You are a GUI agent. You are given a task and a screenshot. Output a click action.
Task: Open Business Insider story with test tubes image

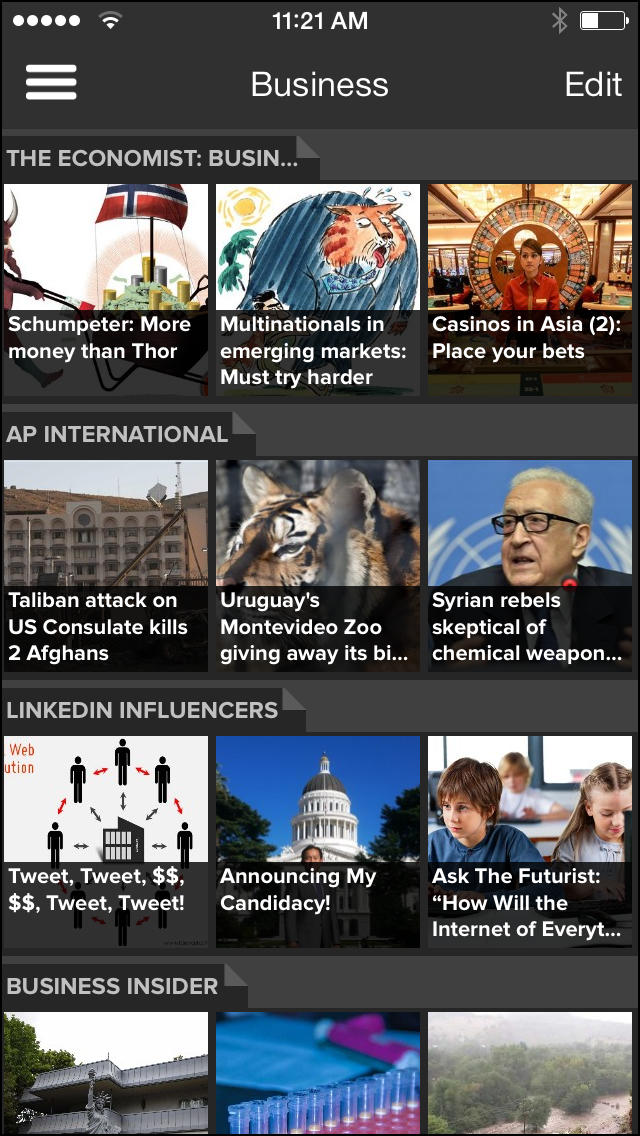(318, 1072)
